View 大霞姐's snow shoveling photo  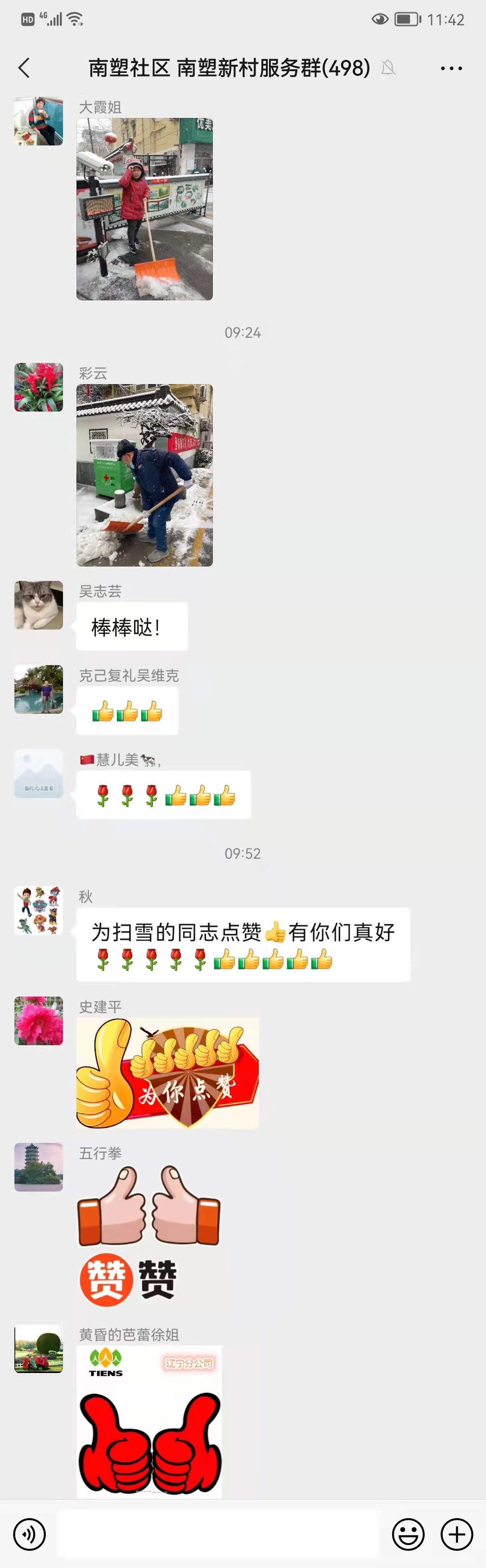pyautogui.click(x=145, y=209)
